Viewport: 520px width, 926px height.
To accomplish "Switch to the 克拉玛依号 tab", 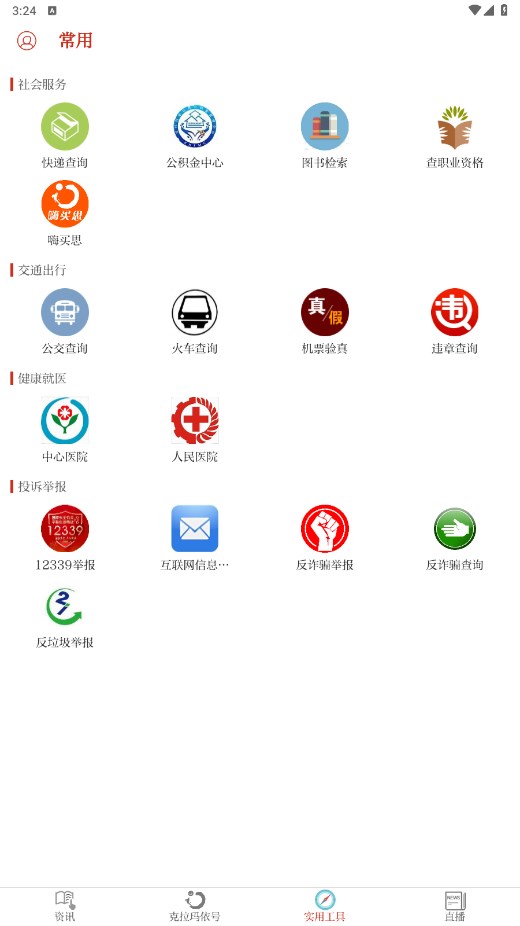I will (x=195, y=907).
